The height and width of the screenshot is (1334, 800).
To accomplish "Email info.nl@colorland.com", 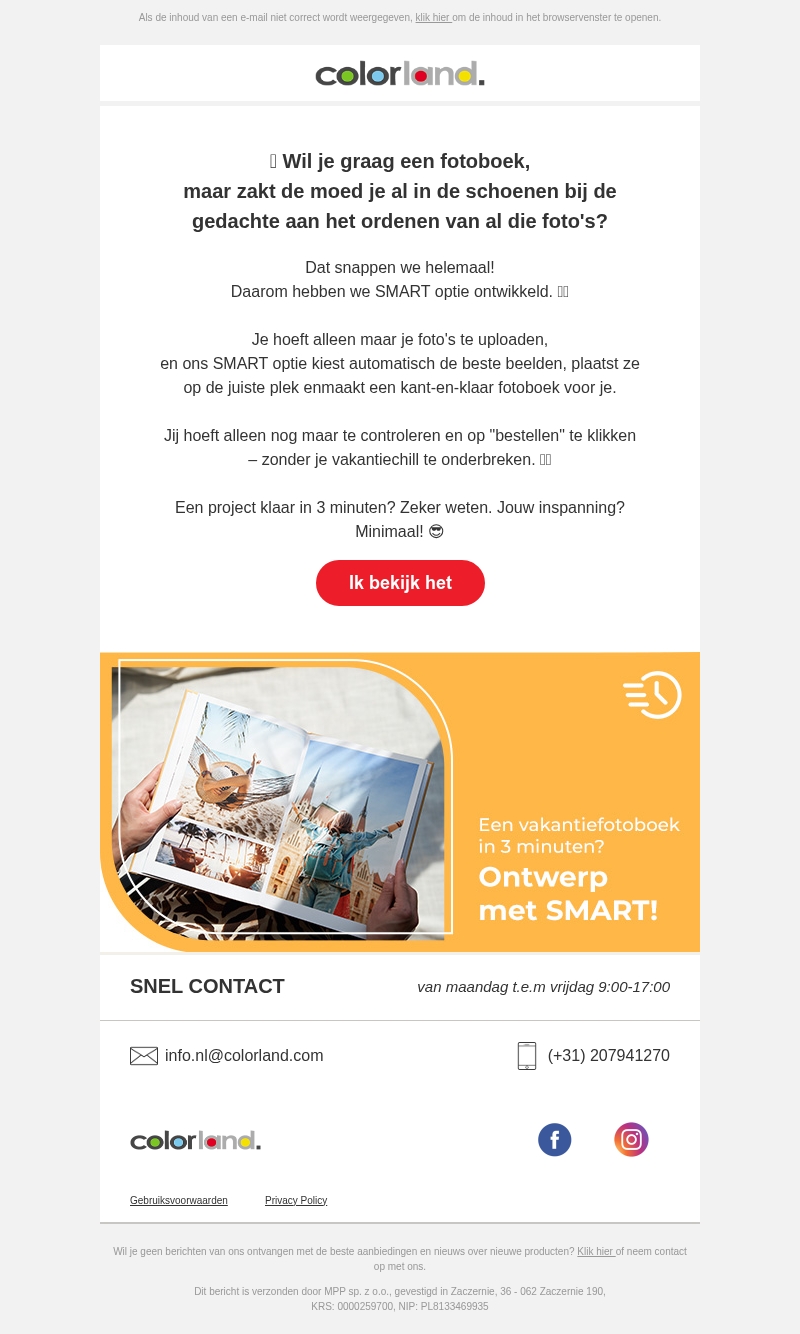I will [244, 1056].
